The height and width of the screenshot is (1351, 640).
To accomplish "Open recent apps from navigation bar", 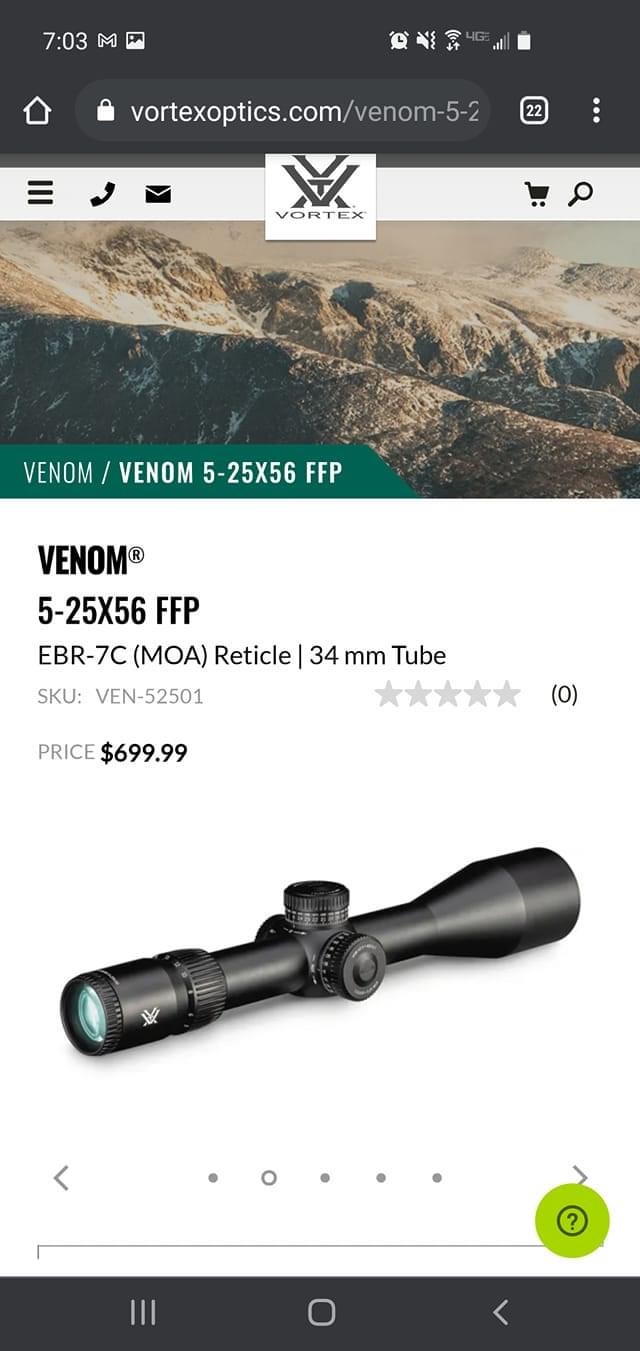I will (x=143, y=1312).
